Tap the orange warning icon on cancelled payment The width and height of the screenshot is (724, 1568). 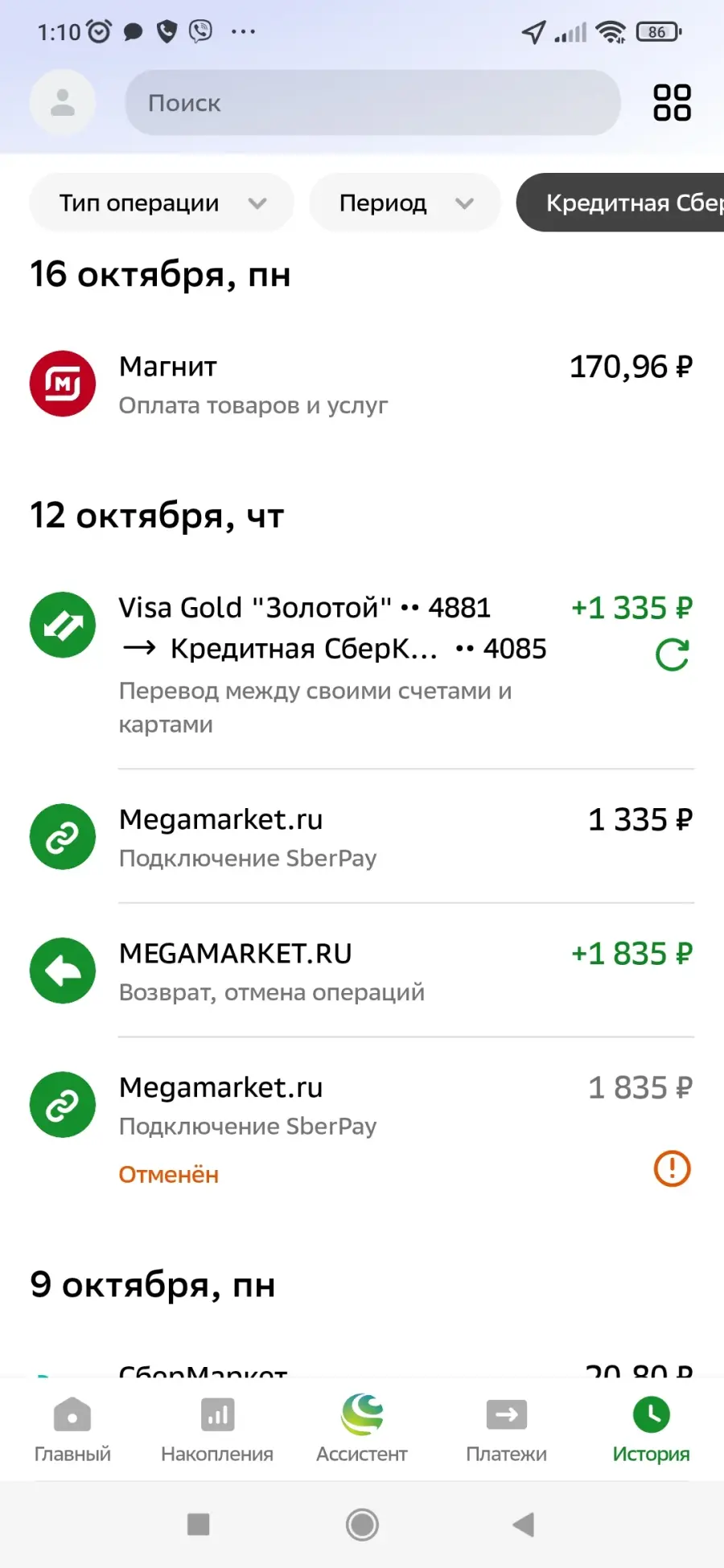point(673,1168)
